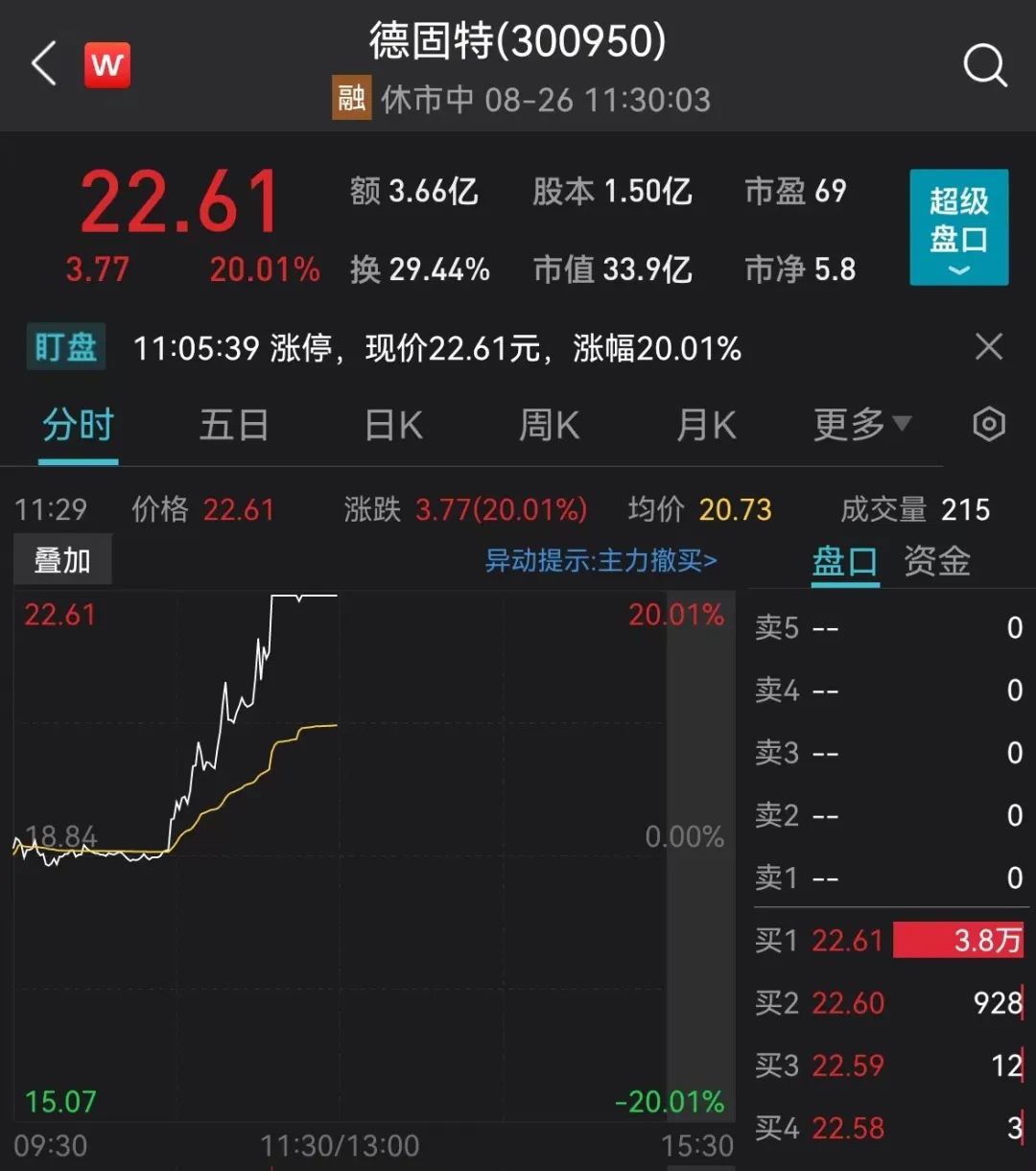Tap the 叠加 overlay button
The image size is (1036, 1171).
(62, 560)
